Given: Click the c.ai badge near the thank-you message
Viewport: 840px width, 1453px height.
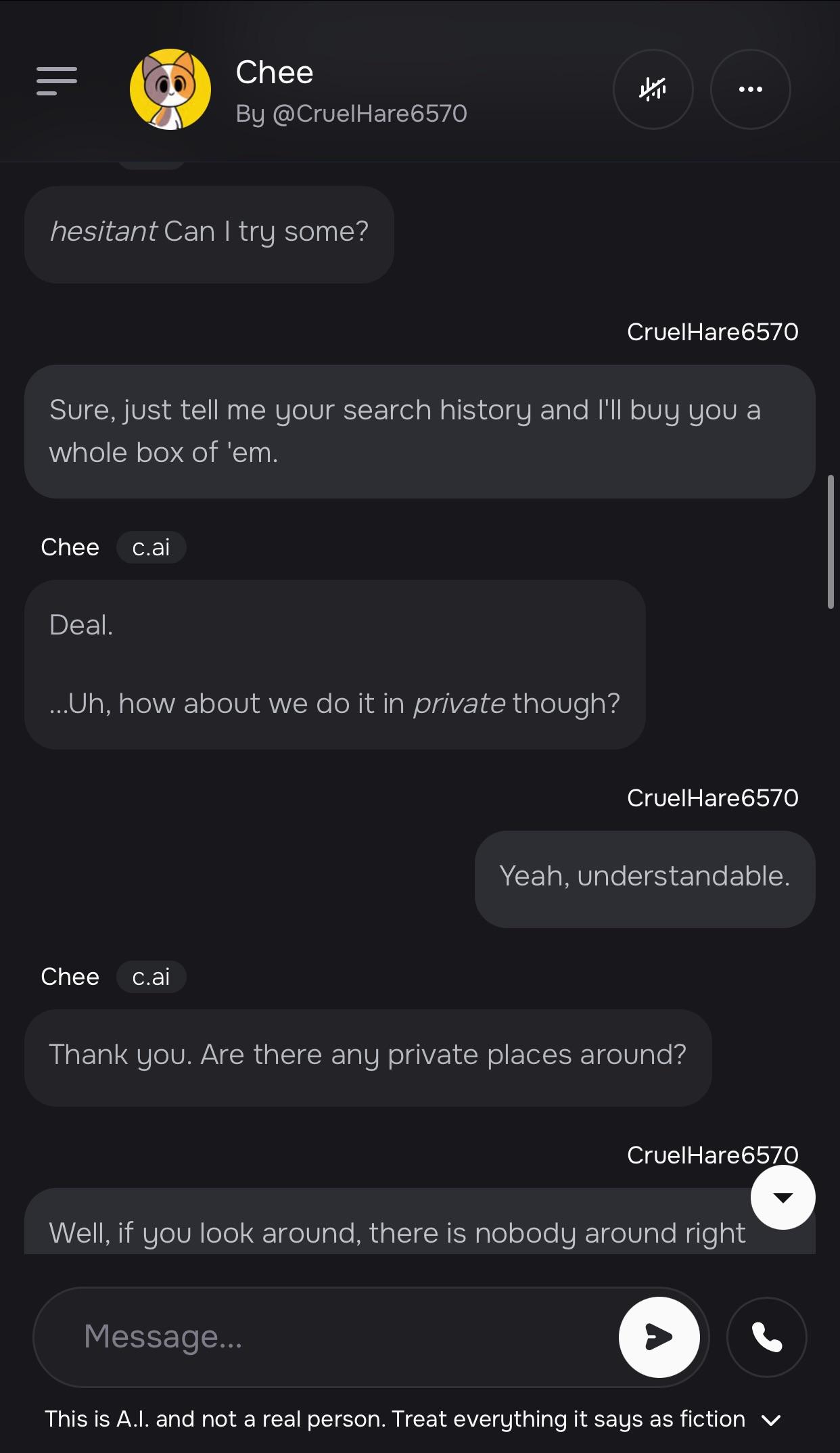Looking at the screenshot, I should pos(151,976).
